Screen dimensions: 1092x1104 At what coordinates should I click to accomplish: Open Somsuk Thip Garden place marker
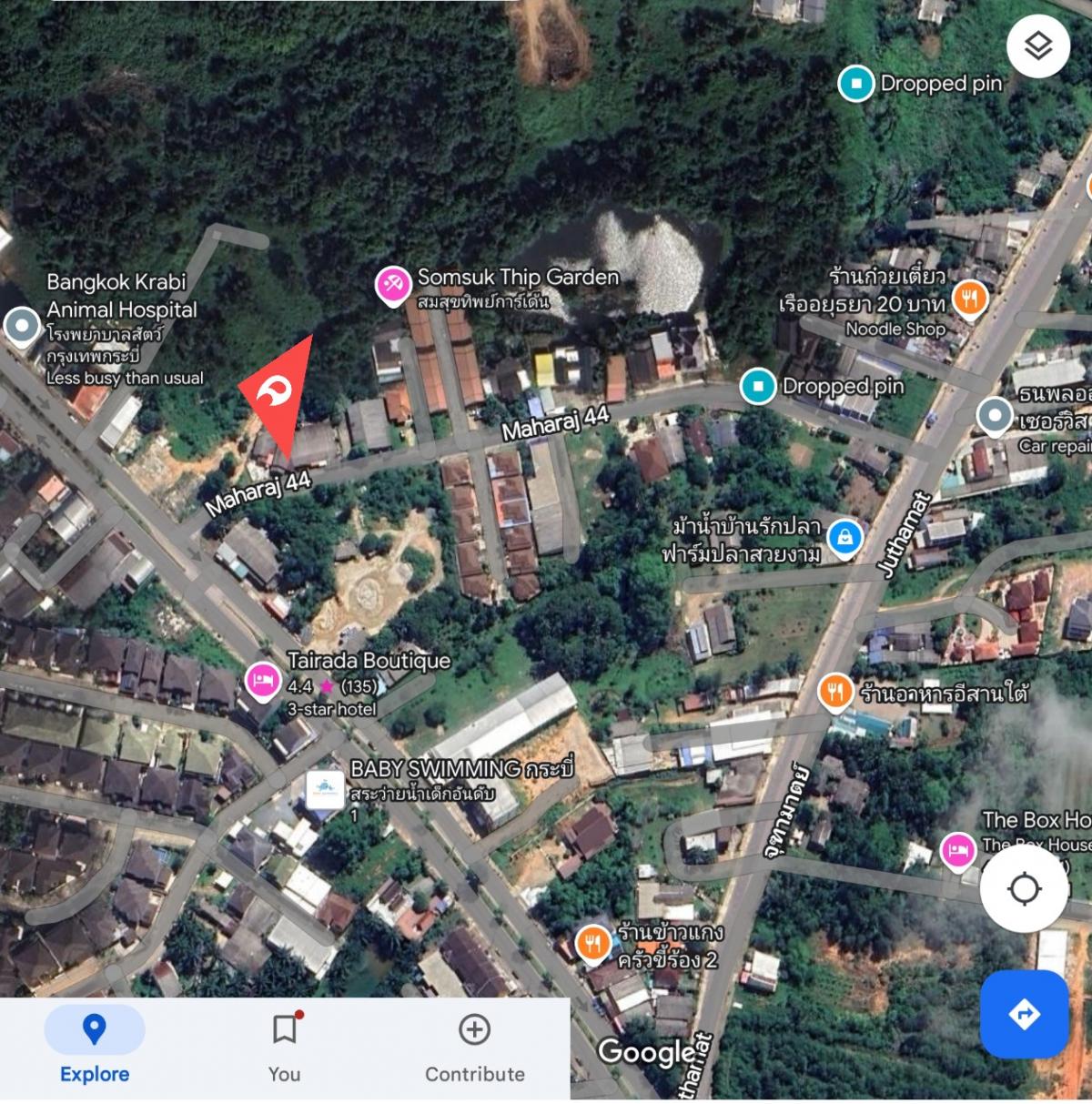[393, 283]
